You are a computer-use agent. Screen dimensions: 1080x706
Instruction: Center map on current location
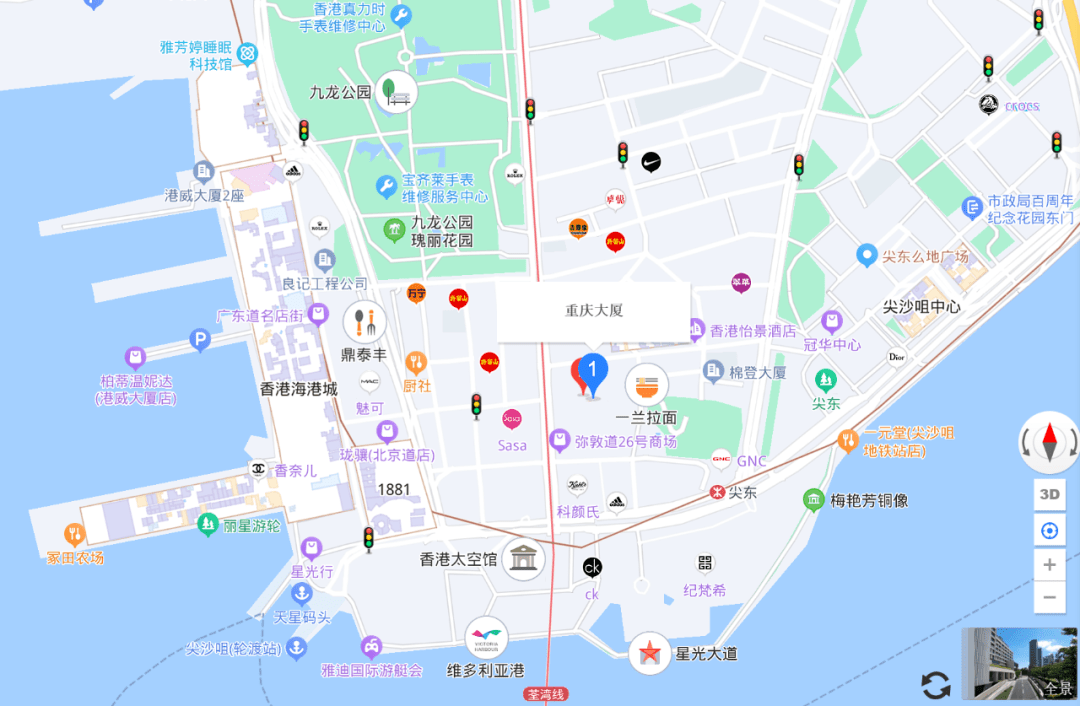1049,530
